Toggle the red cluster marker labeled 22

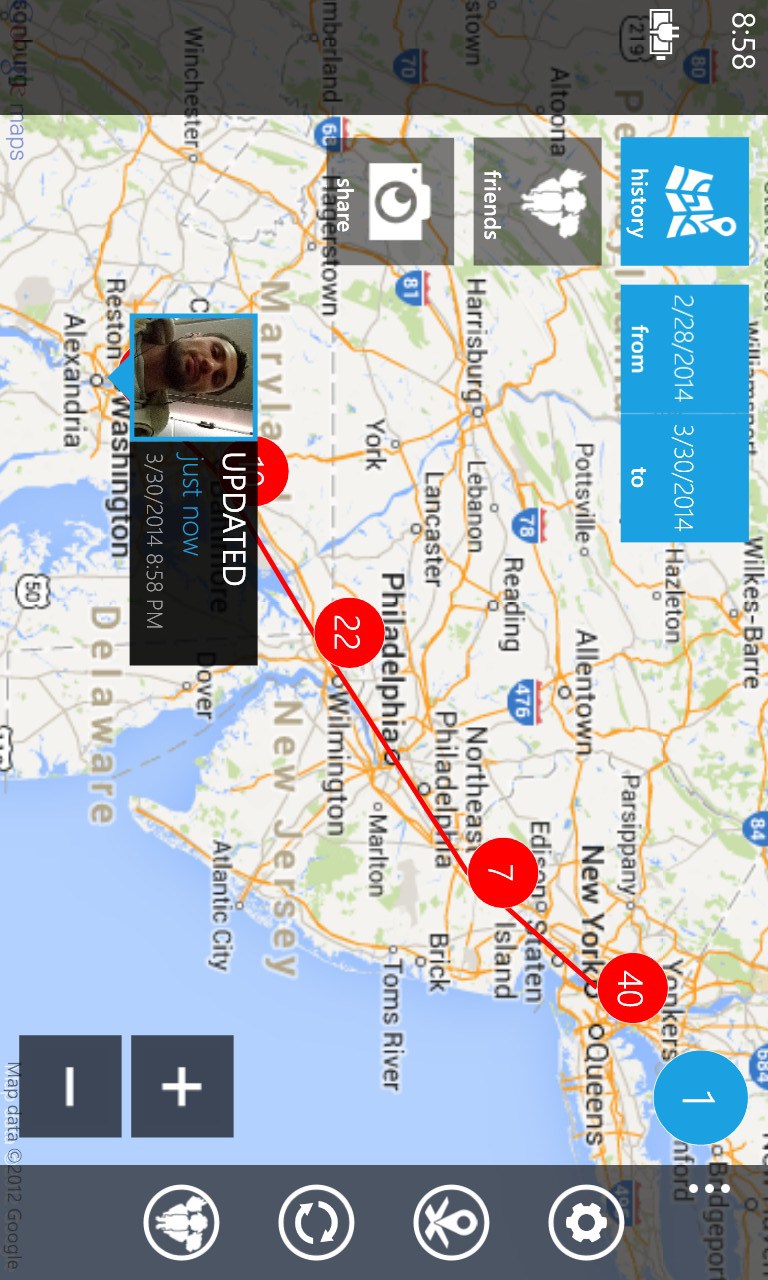(349, 633)
